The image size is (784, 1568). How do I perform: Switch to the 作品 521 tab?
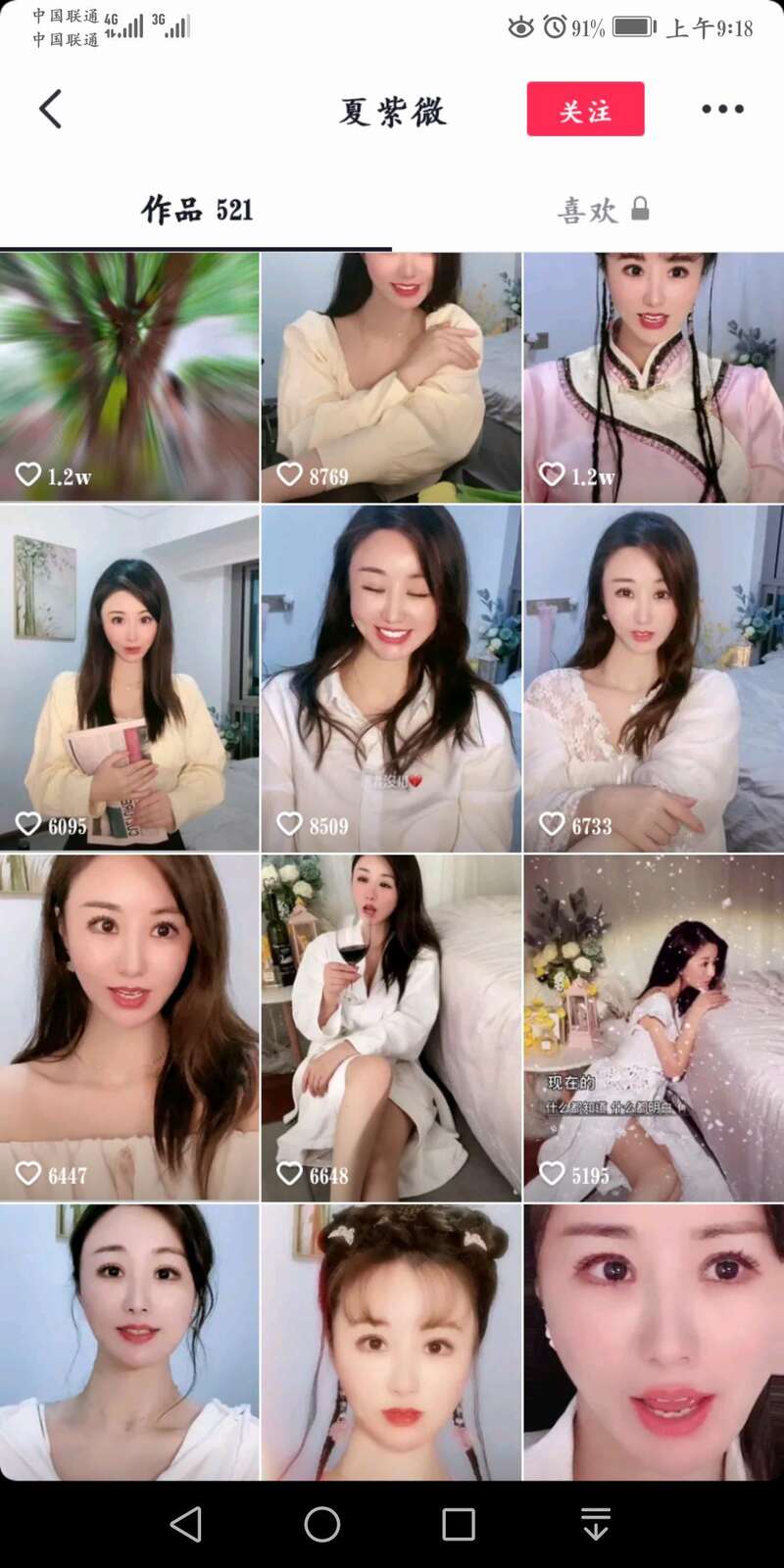tap(196, 210)
